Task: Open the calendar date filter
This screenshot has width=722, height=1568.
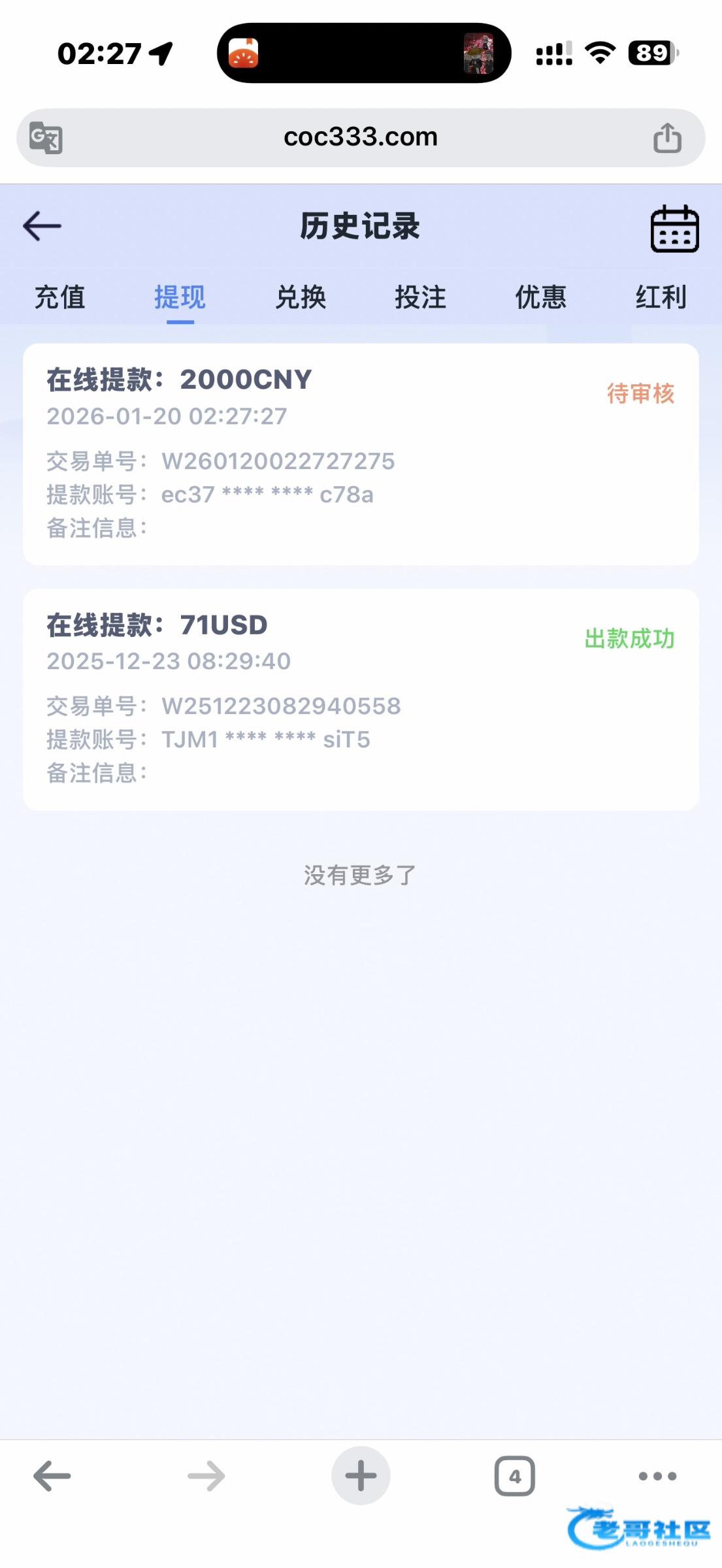Action: click(x=674, y=229)
